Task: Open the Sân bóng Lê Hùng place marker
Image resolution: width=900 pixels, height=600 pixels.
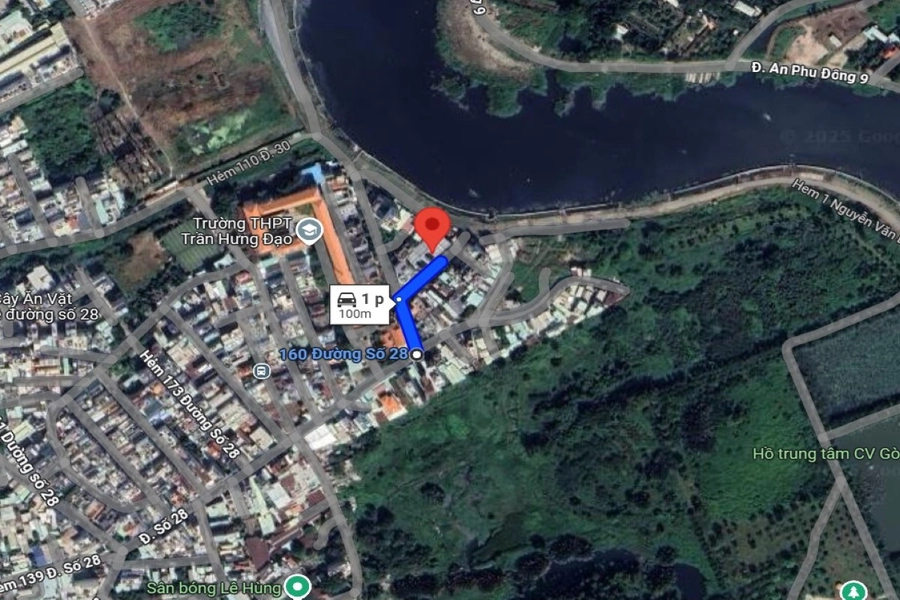Action: tap(296, 586)
